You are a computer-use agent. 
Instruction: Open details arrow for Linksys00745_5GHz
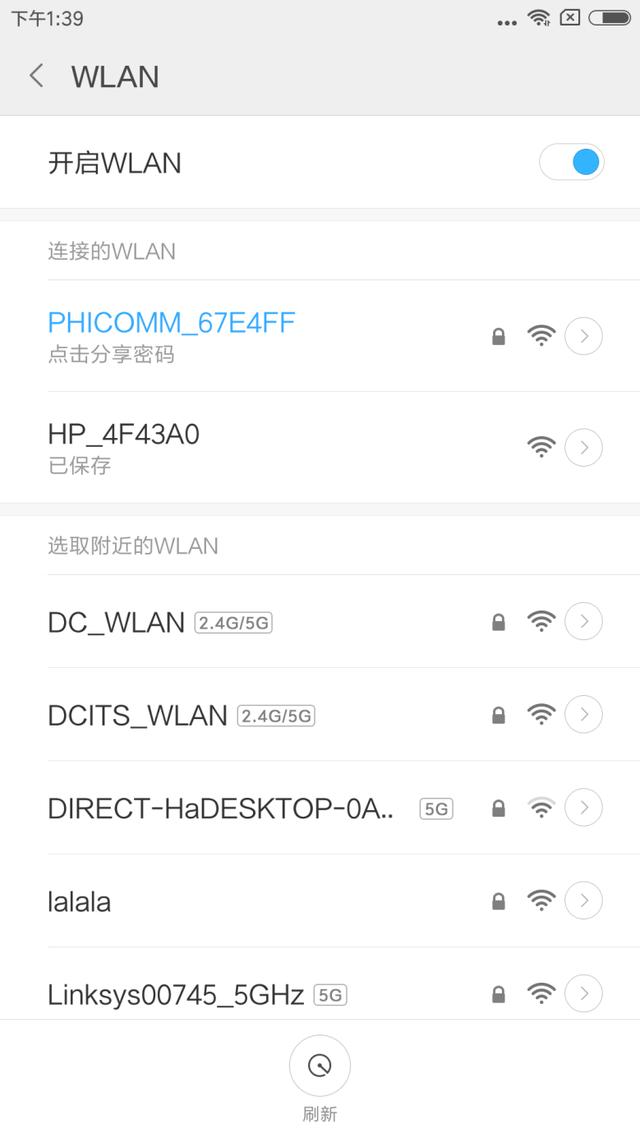(x=583, y=994)
